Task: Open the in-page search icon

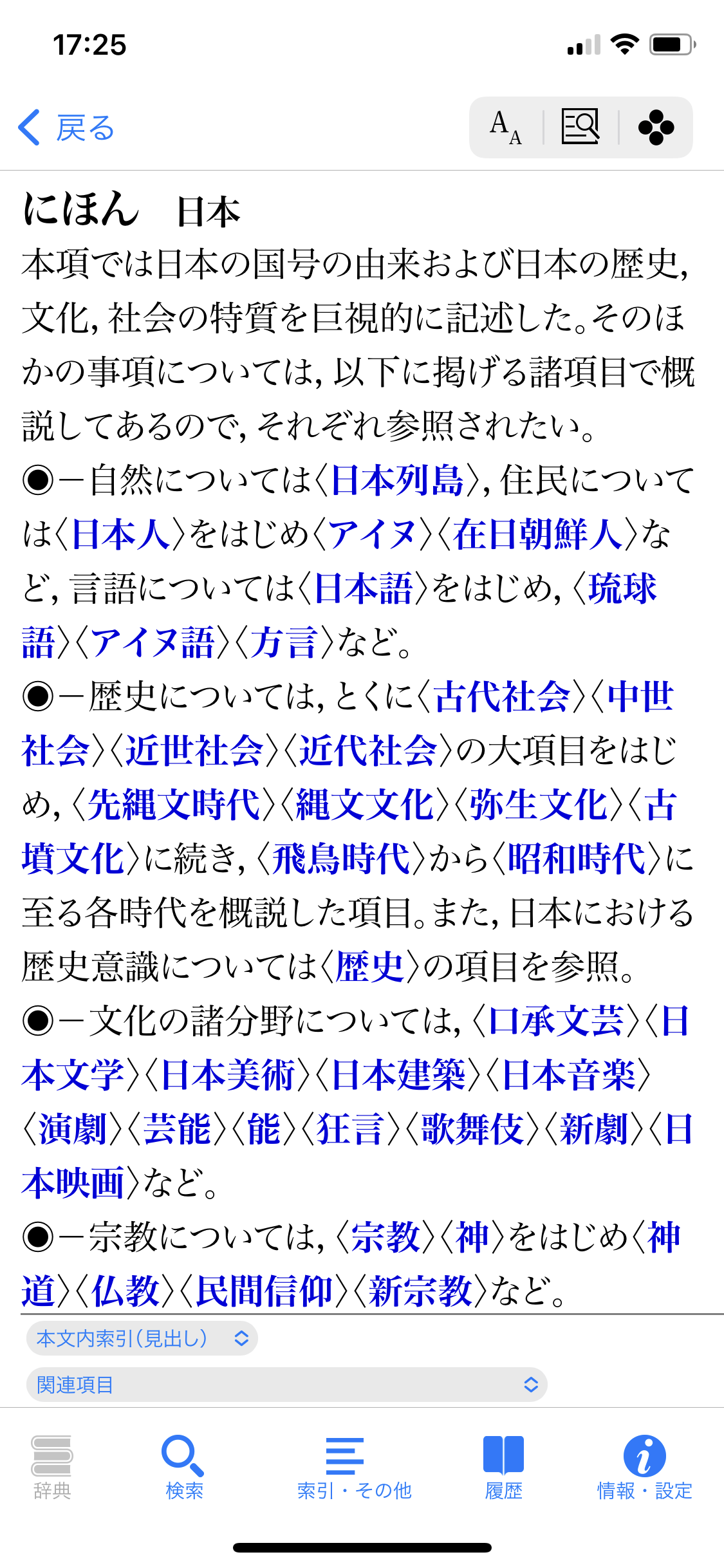Action: [x=580, y=127]
